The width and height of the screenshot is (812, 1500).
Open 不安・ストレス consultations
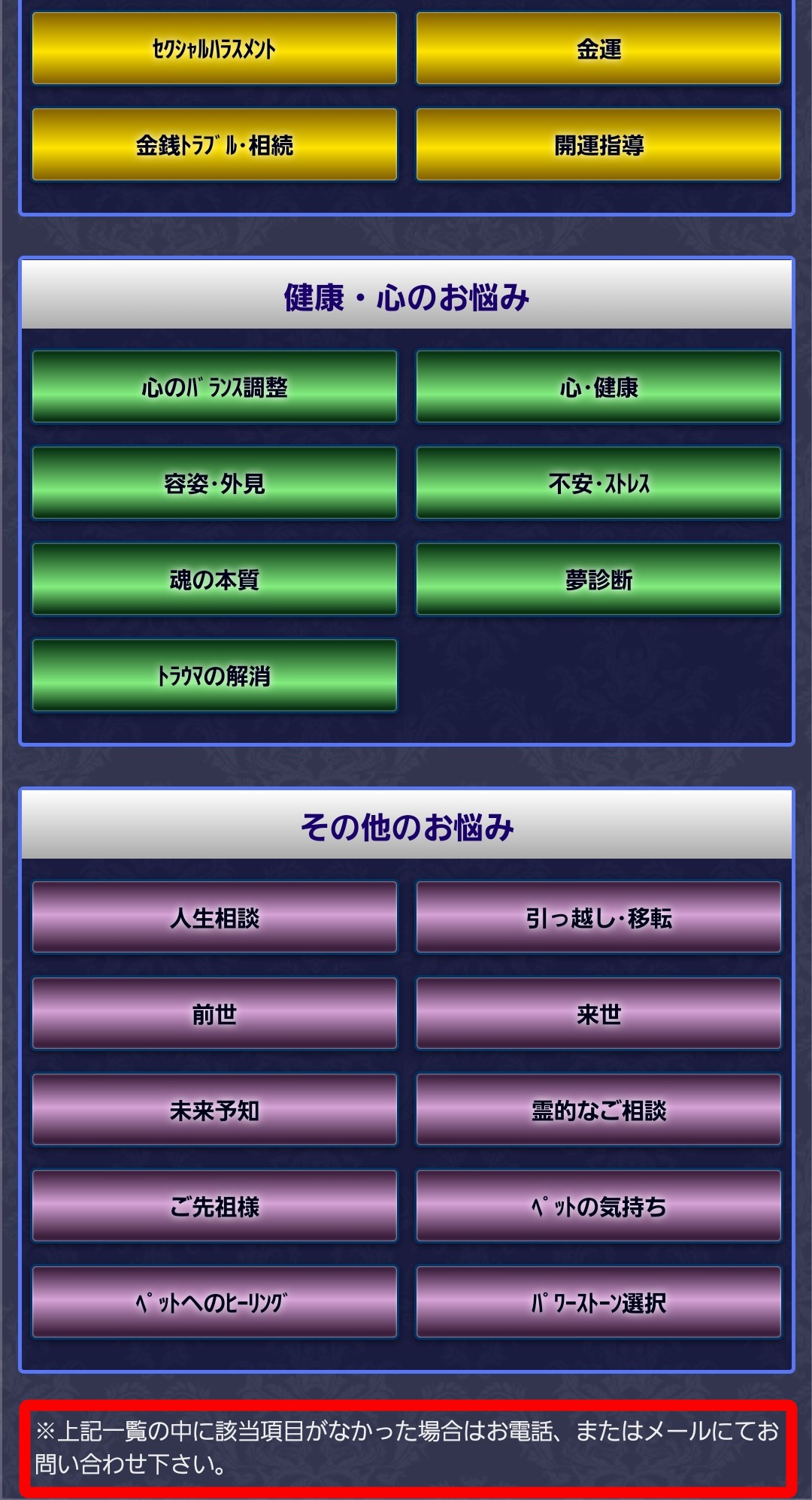598,483
